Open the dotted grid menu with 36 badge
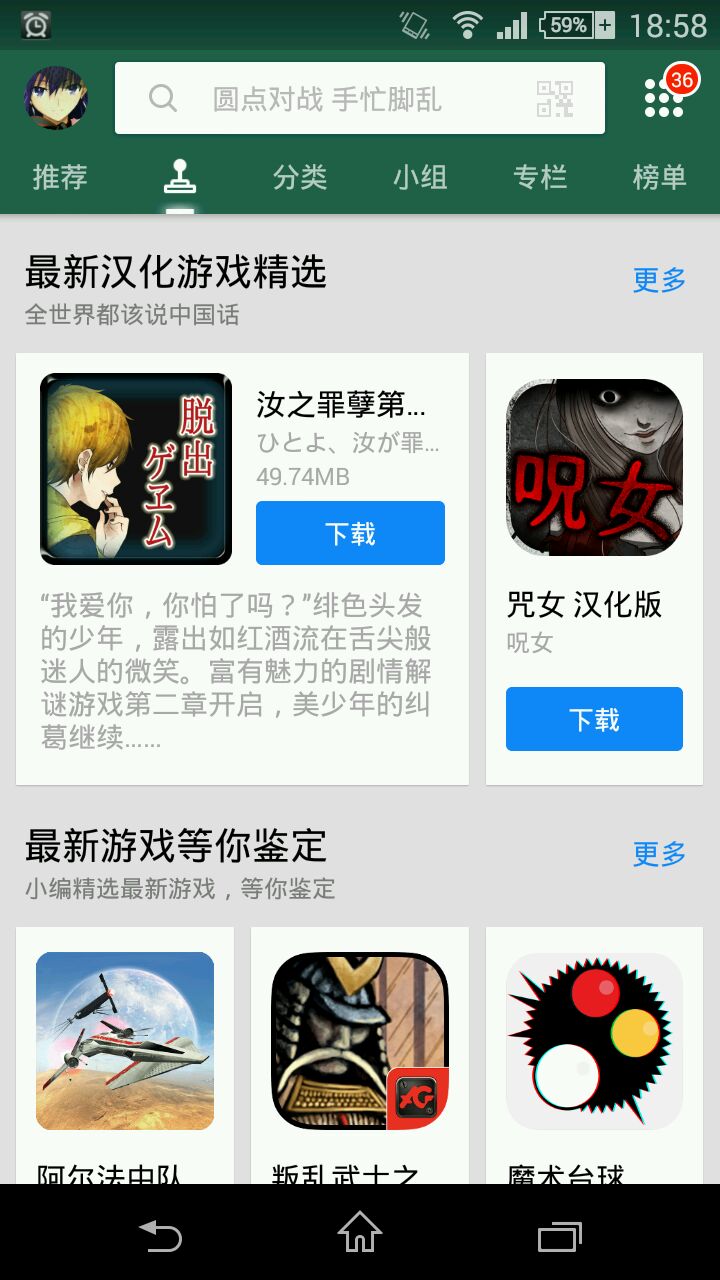The height and width of the screenshot is (1280, 720). 664,97
